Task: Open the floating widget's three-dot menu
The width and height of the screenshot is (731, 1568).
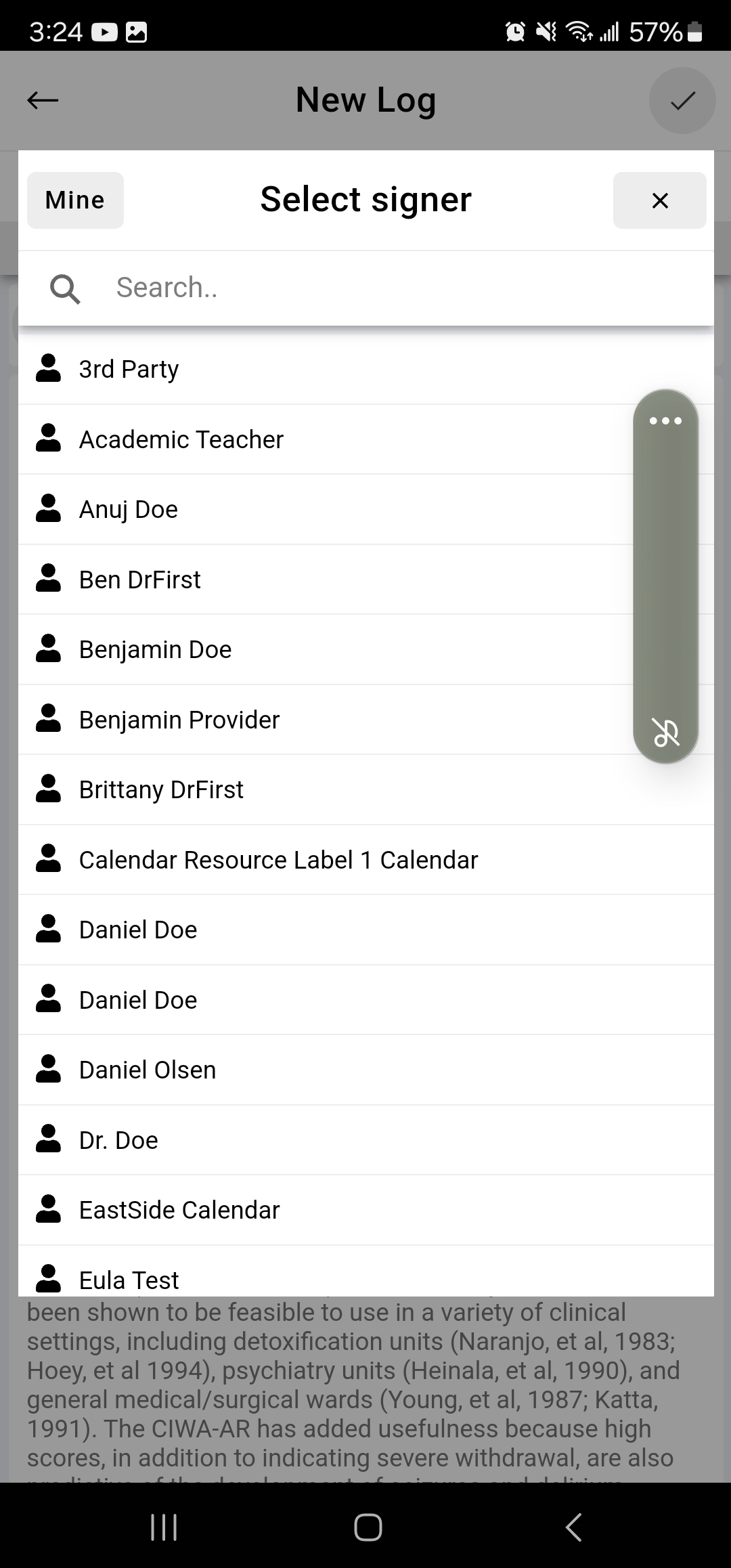Action: 665,420
